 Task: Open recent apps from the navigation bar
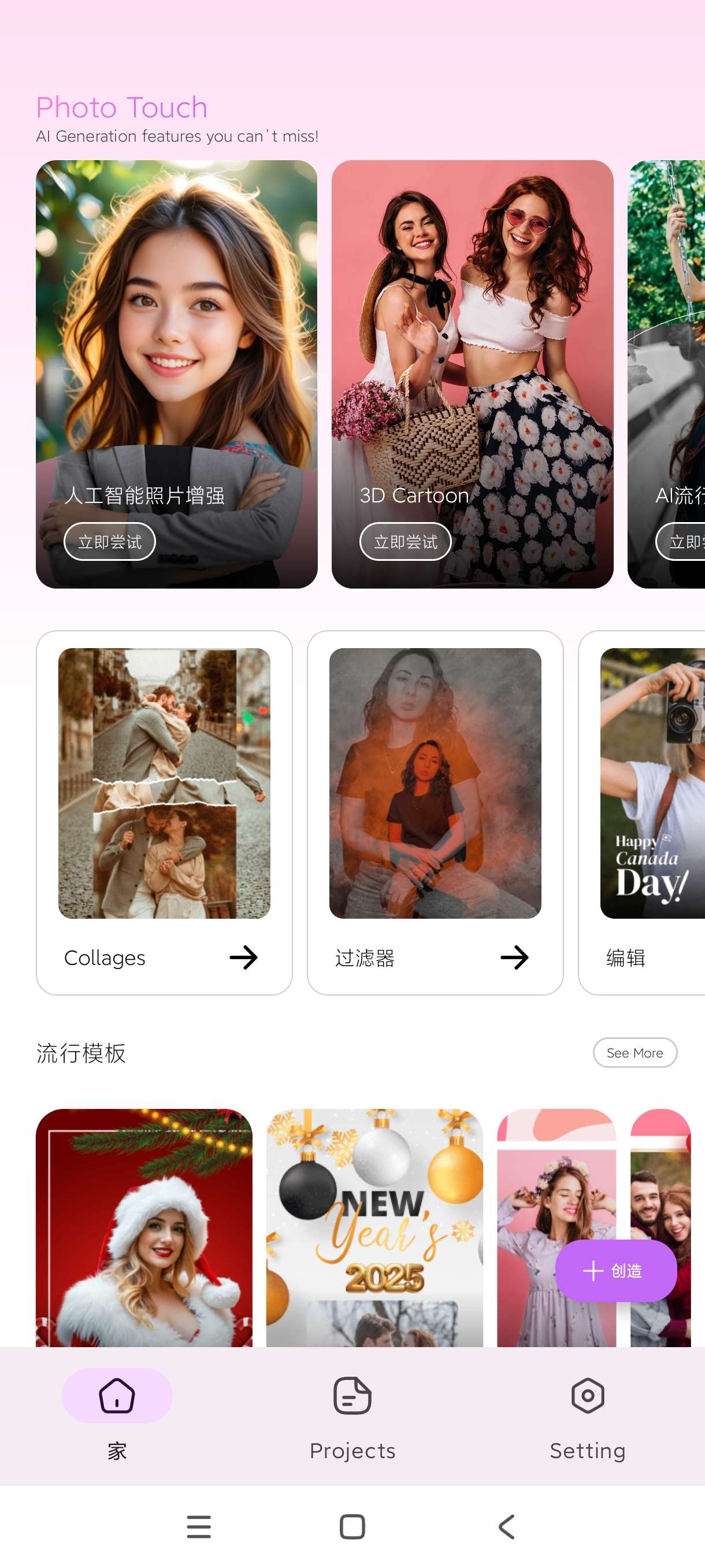(x=199, y=1526)
